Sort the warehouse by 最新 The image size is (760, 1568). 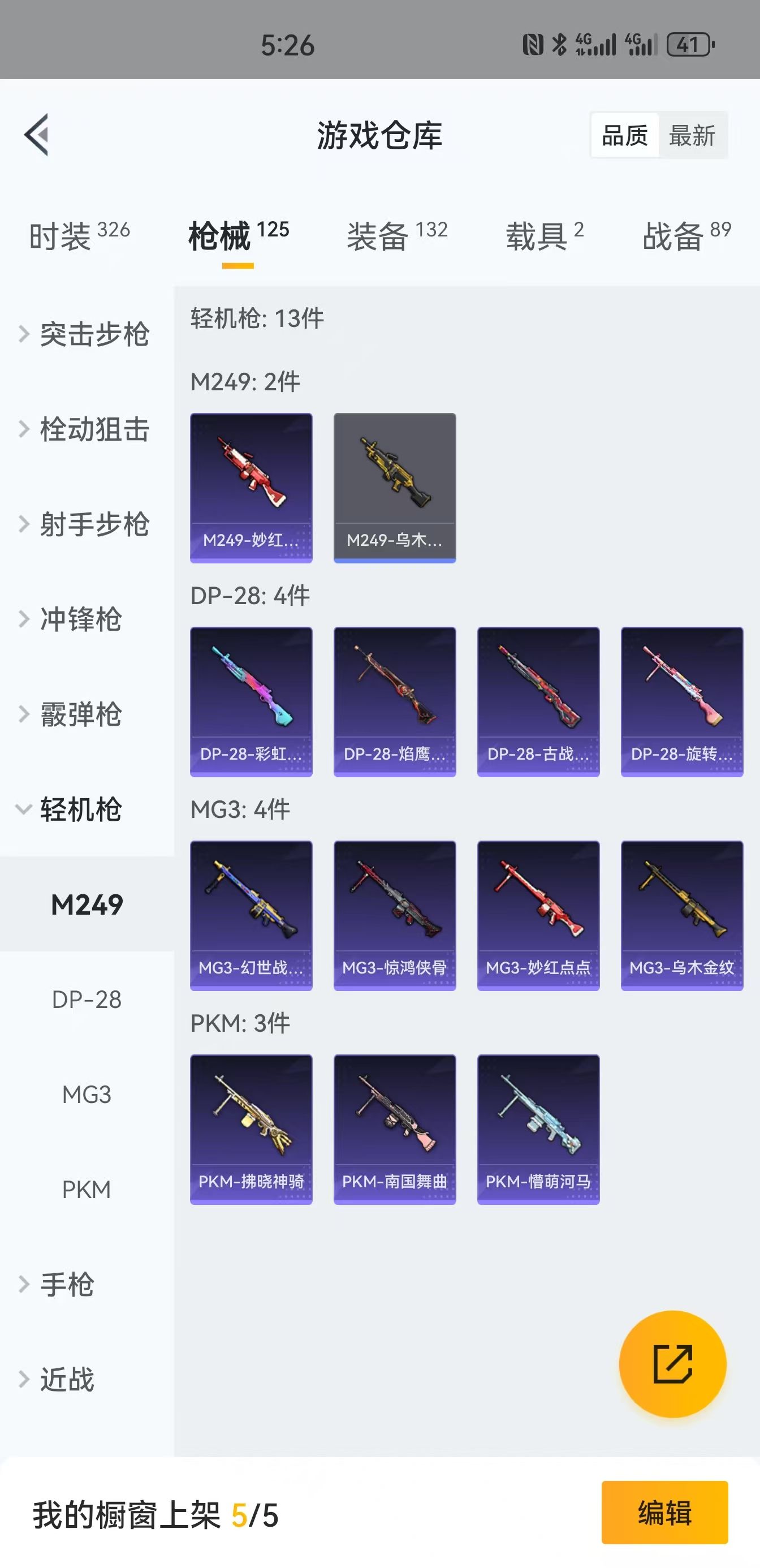691,135
